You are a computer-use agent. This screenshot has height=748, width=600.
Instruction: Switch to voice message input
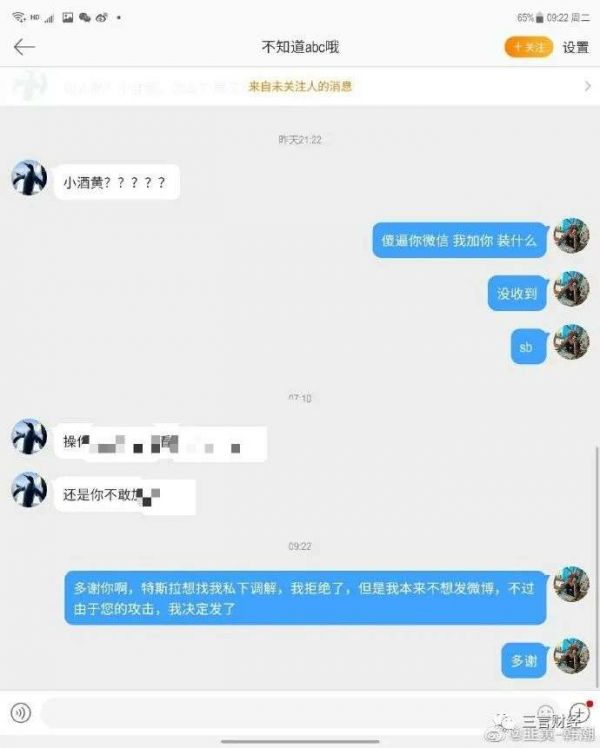[20, 713]
